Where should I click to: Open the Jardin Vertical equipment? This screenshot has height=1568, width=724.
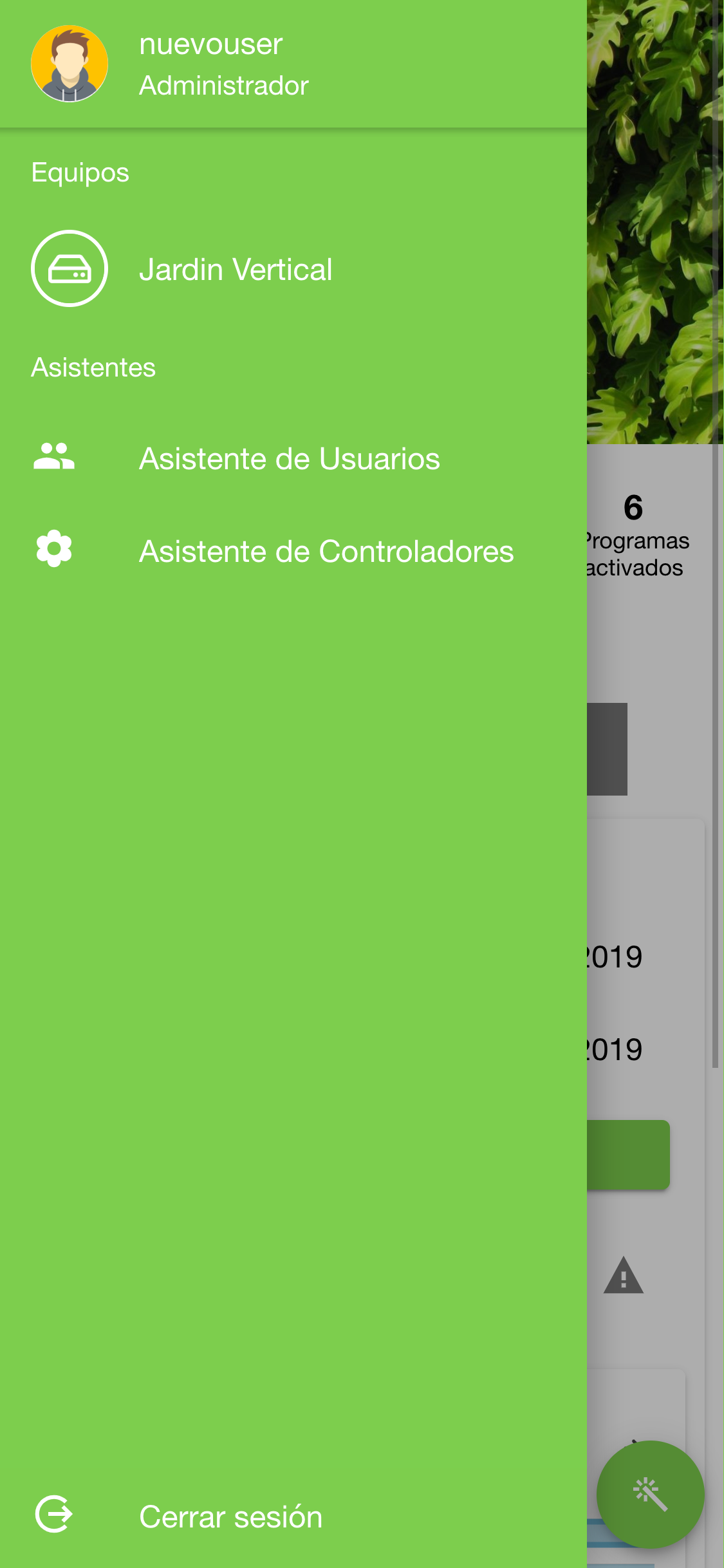click(x=293, y=269)
